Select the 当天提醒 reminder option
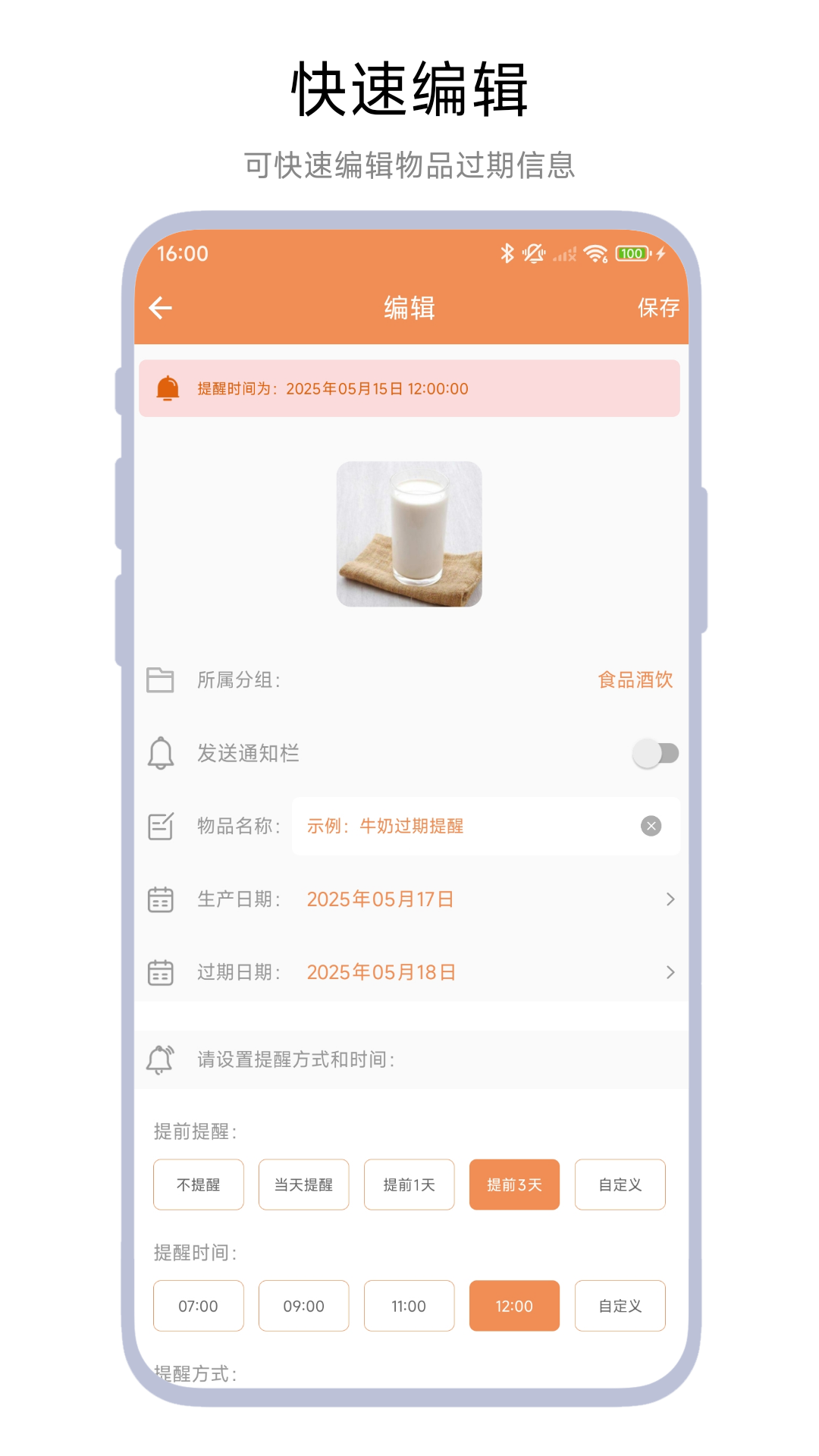Image resolution: width=819 pixels, height=1456 pixels. coord(303,1185)
